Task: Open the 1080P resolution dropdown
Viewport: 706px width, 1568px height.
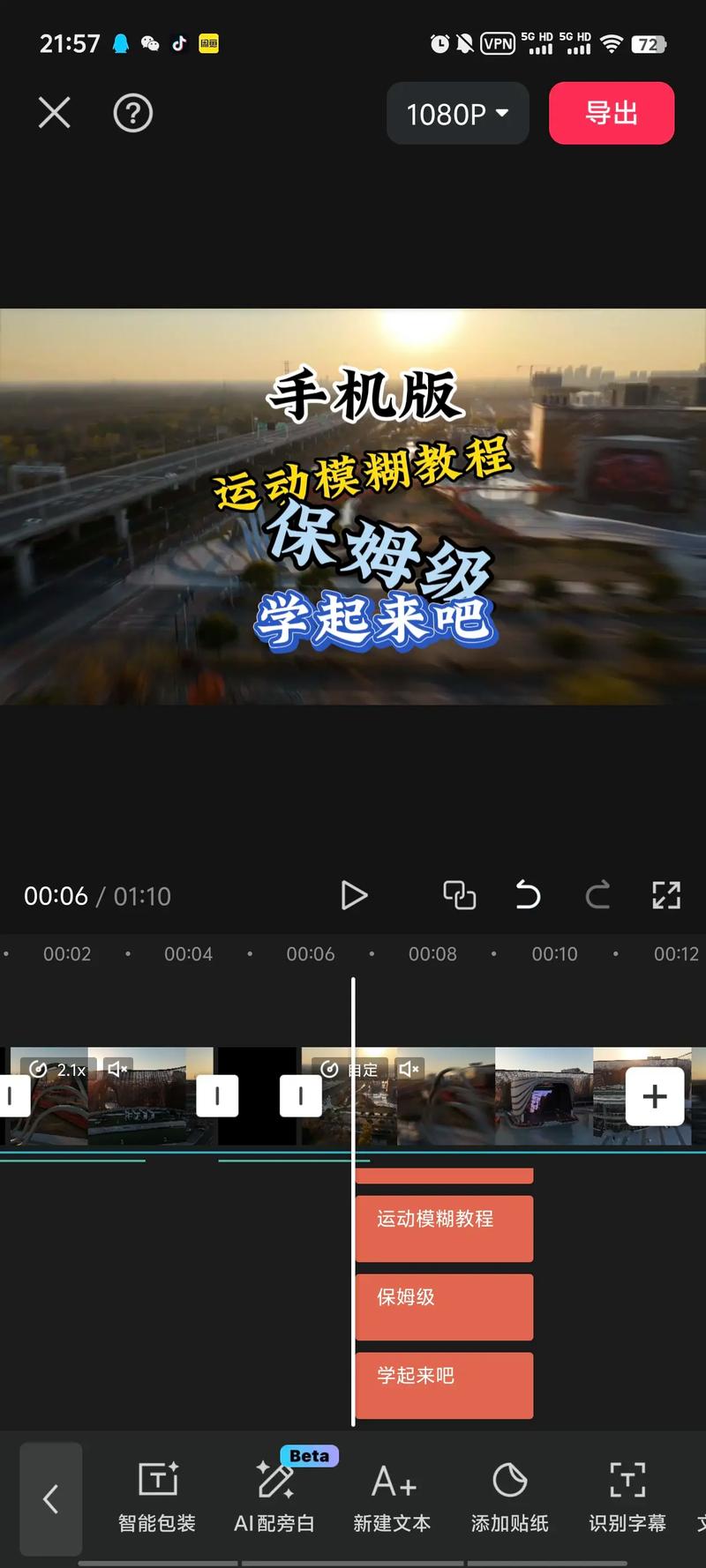Action: pyautogui.click(x=457, y=113)
